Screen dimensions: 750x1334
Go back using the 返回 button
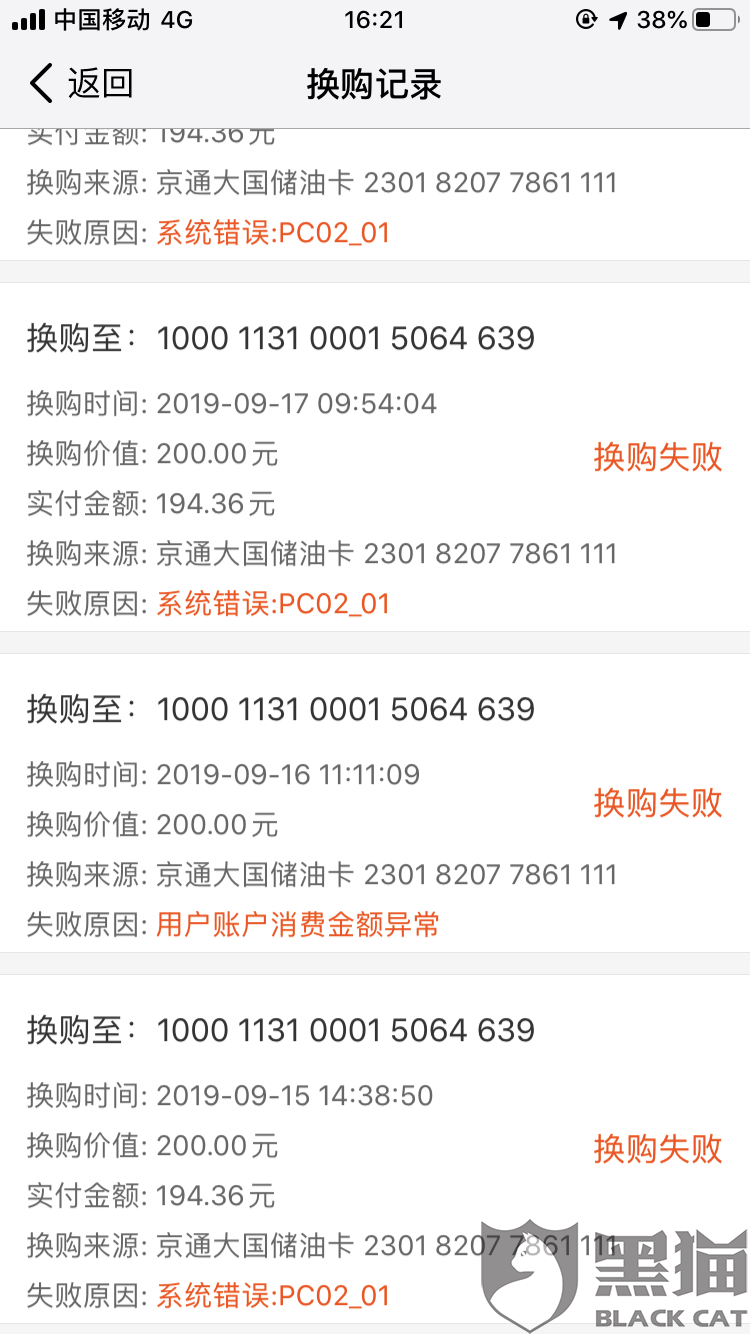(80, 84)
